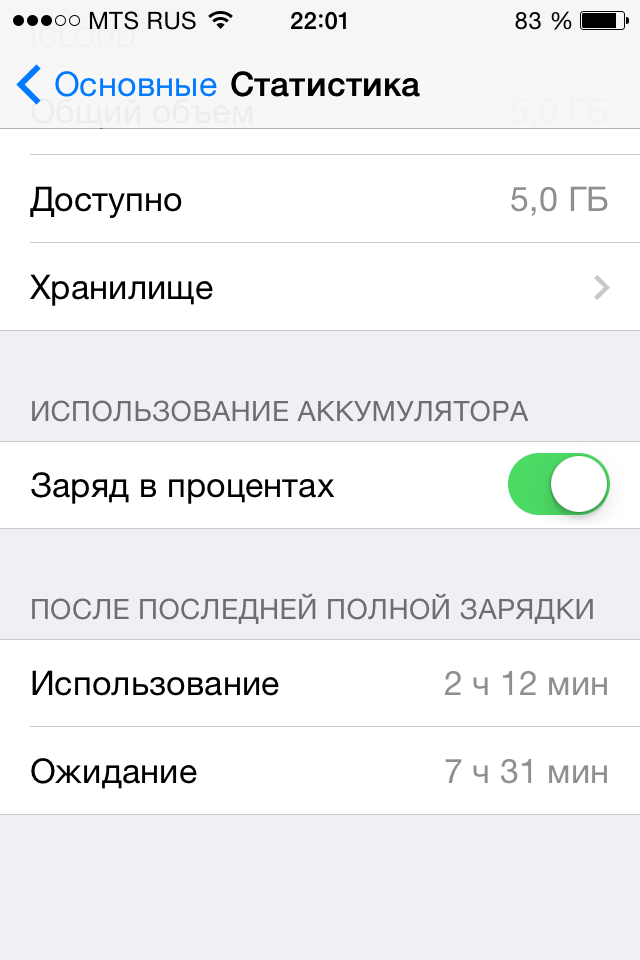Go back to Основные settings
Viewport: 640px width, 960px height.
117,85
